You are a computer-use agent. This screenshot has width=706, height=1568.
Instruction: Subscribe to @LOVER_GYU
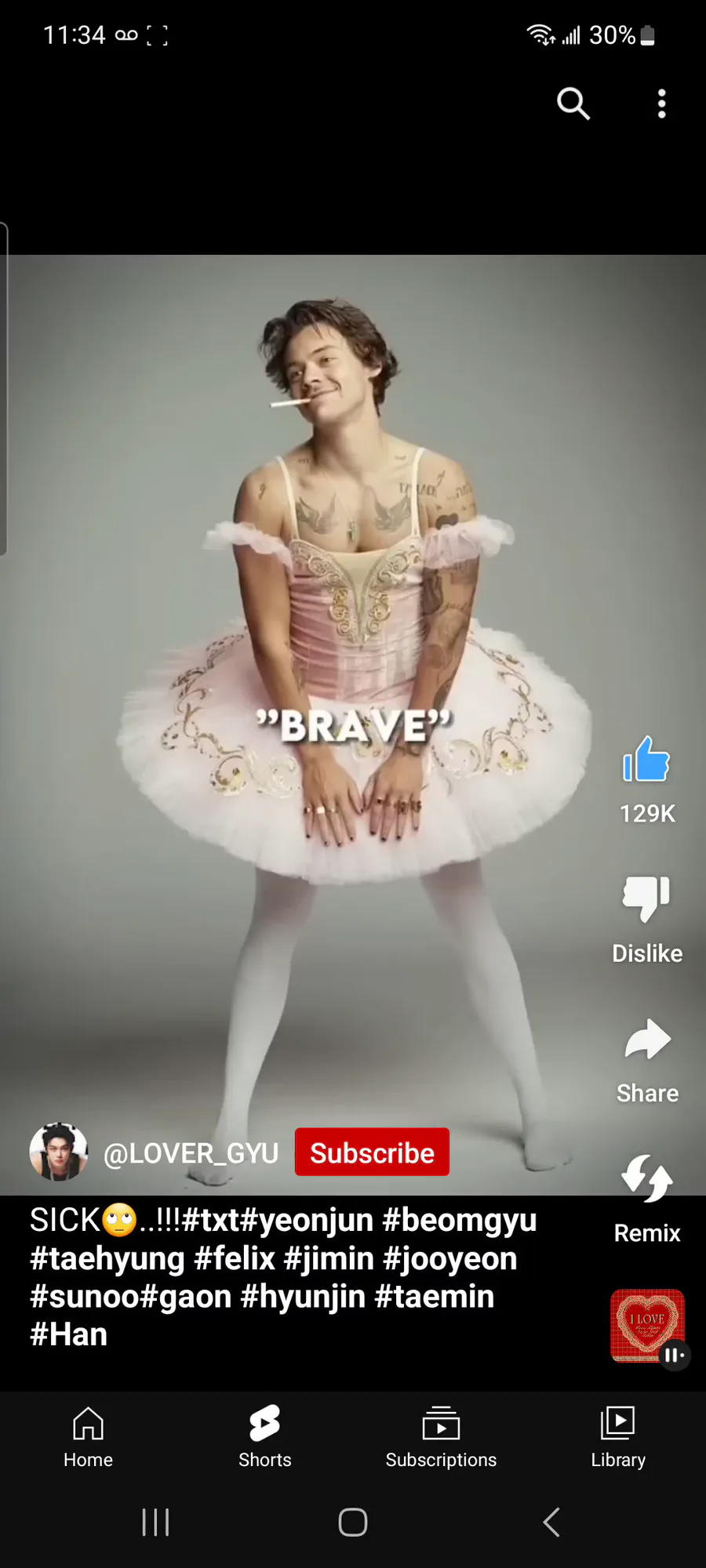tap(372, 1152)
